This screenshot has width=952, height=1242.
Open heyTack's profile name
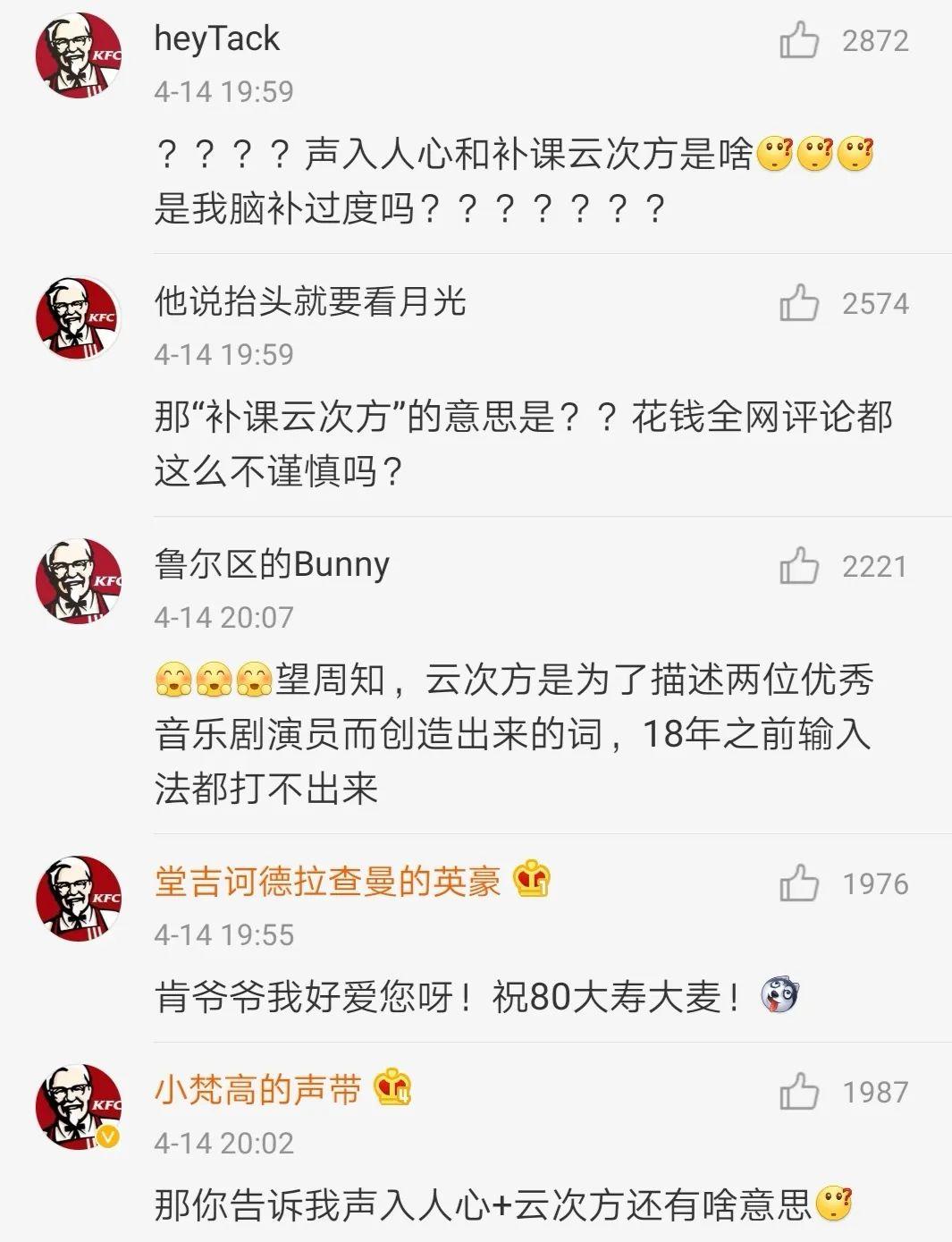pos(217,38)
